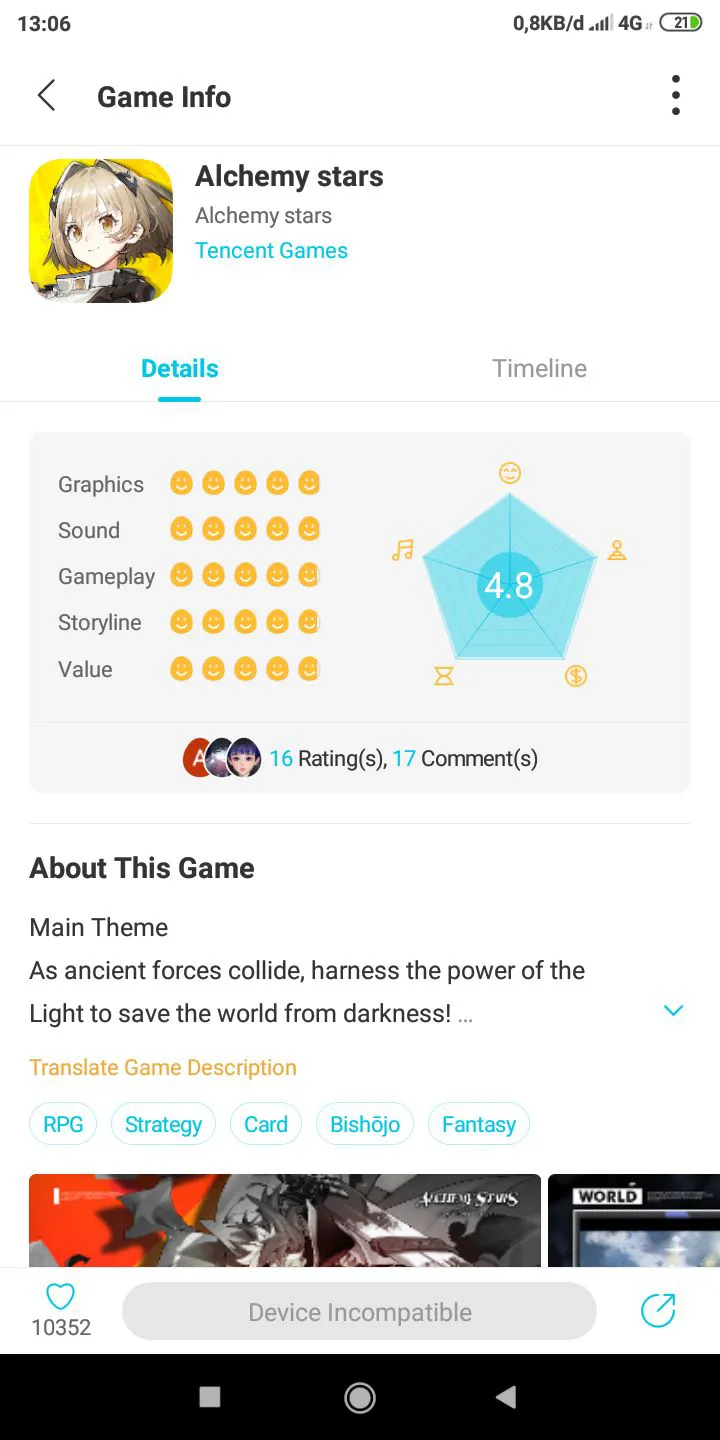Open the Alchemy stars game icon
This screenshot has width=720, height=1440.
point(101,231)
